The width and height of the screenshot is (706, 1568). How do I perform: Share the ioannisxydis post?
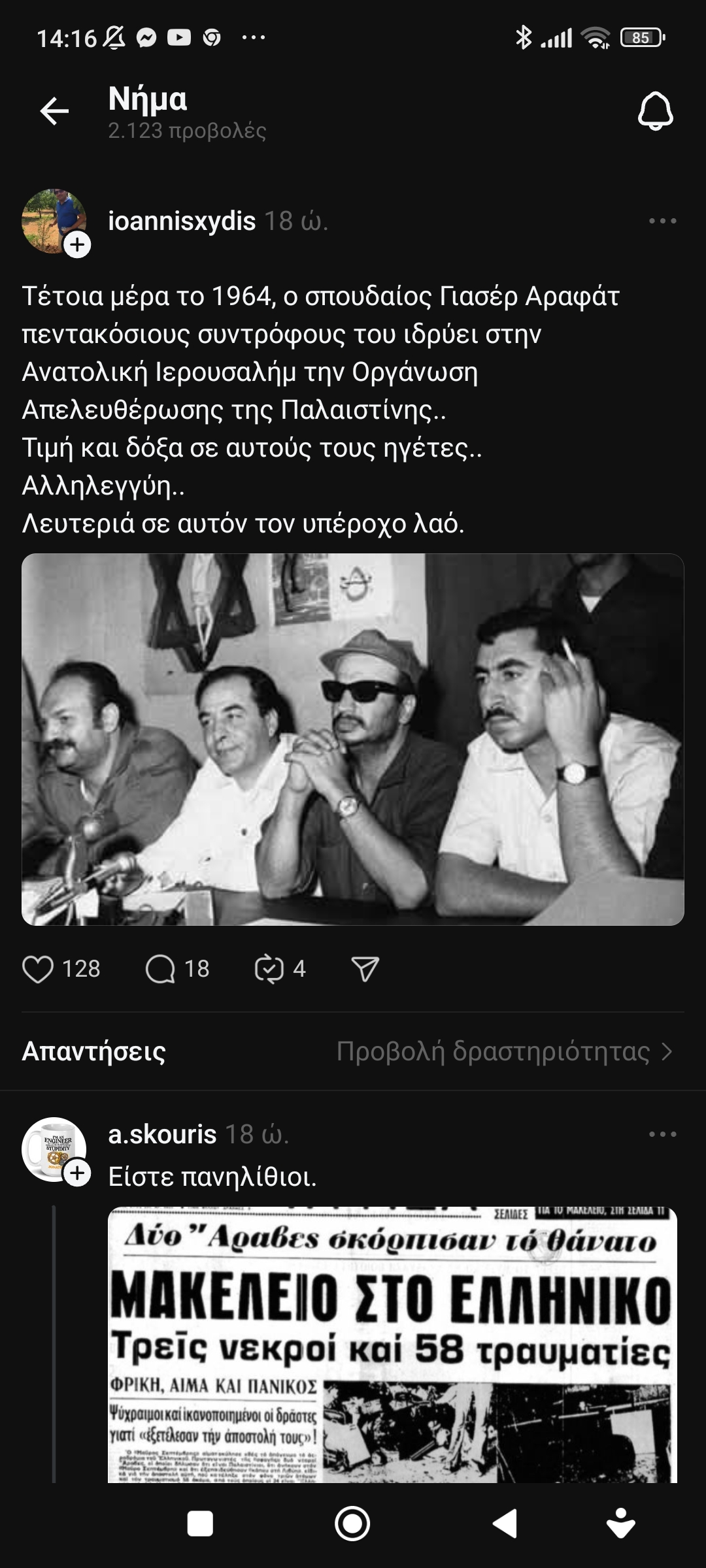coord(365,969)
